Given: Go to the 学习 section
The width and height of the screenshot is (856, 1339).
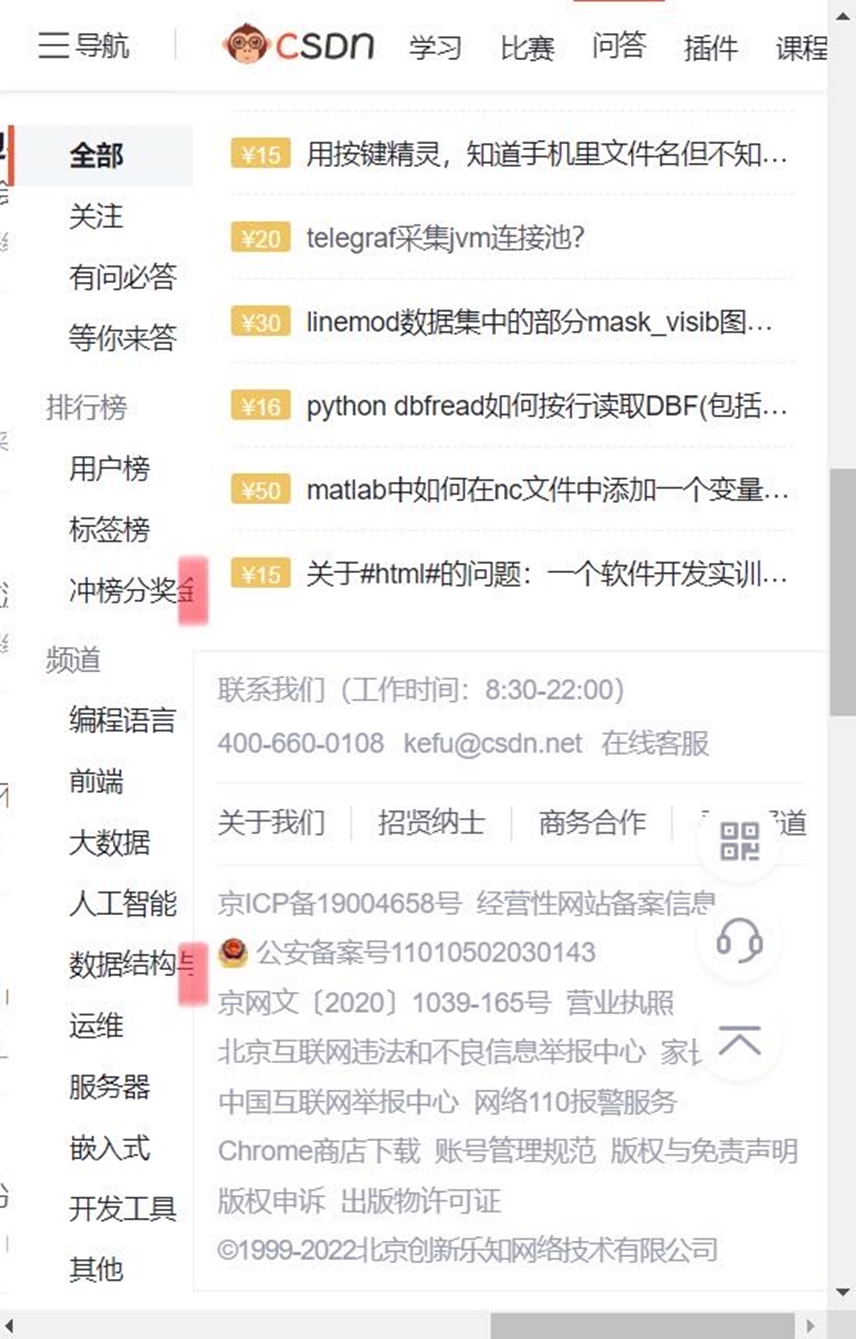Looking at the screenshot, I should click(435, 47).
